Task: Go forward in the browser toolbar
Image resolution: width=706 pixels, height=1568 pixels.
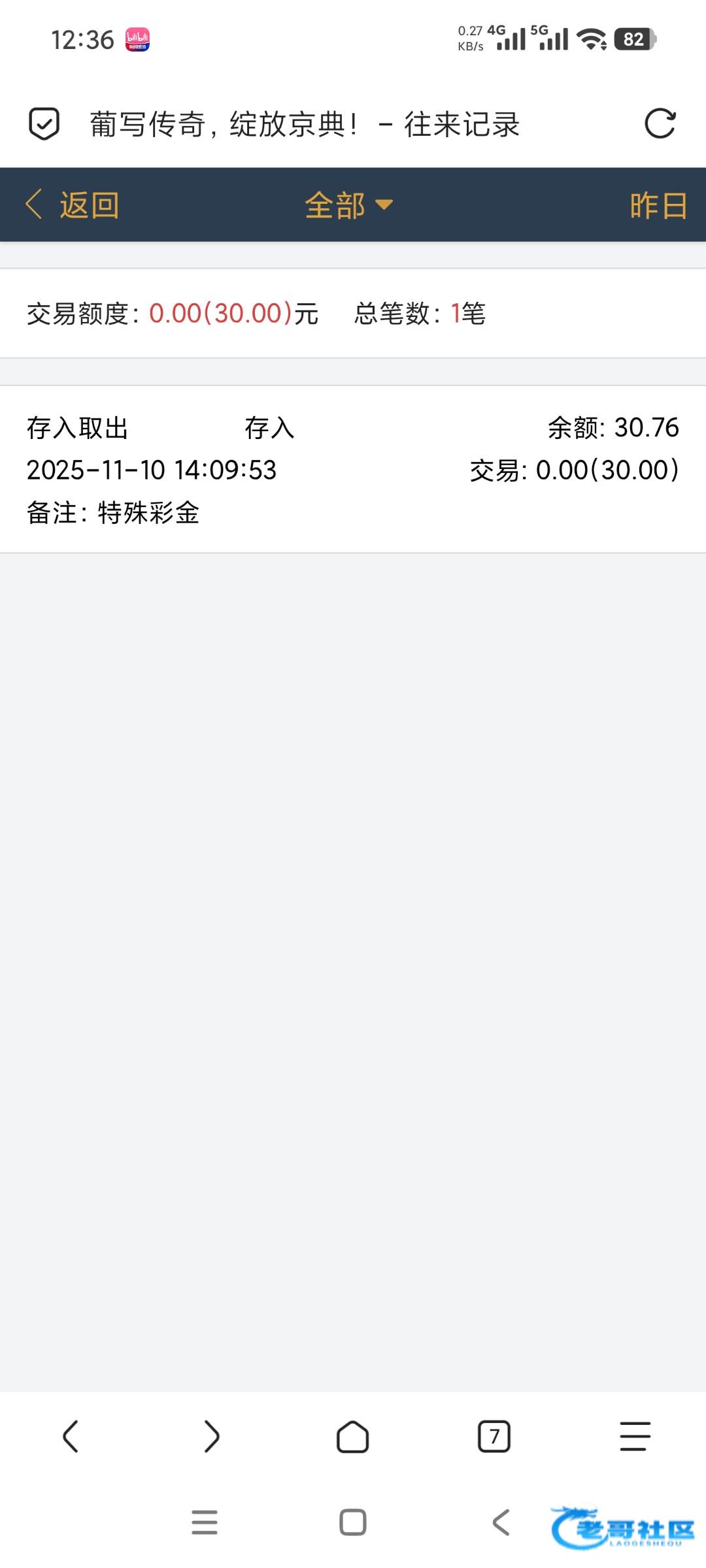Action: [212, 1437]
